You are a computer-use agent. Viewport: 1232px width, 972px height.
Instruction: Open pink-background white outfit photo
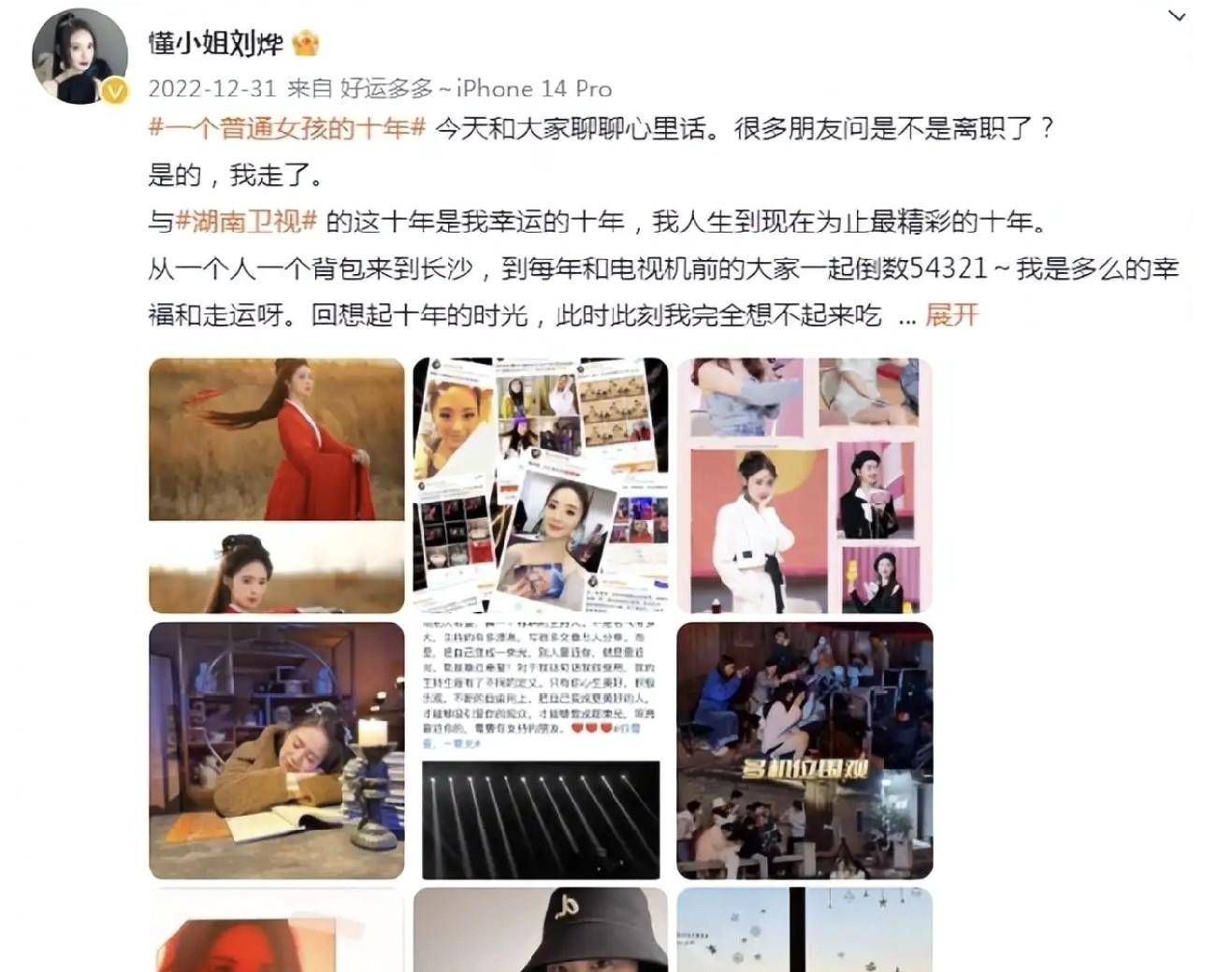(804, 485)
